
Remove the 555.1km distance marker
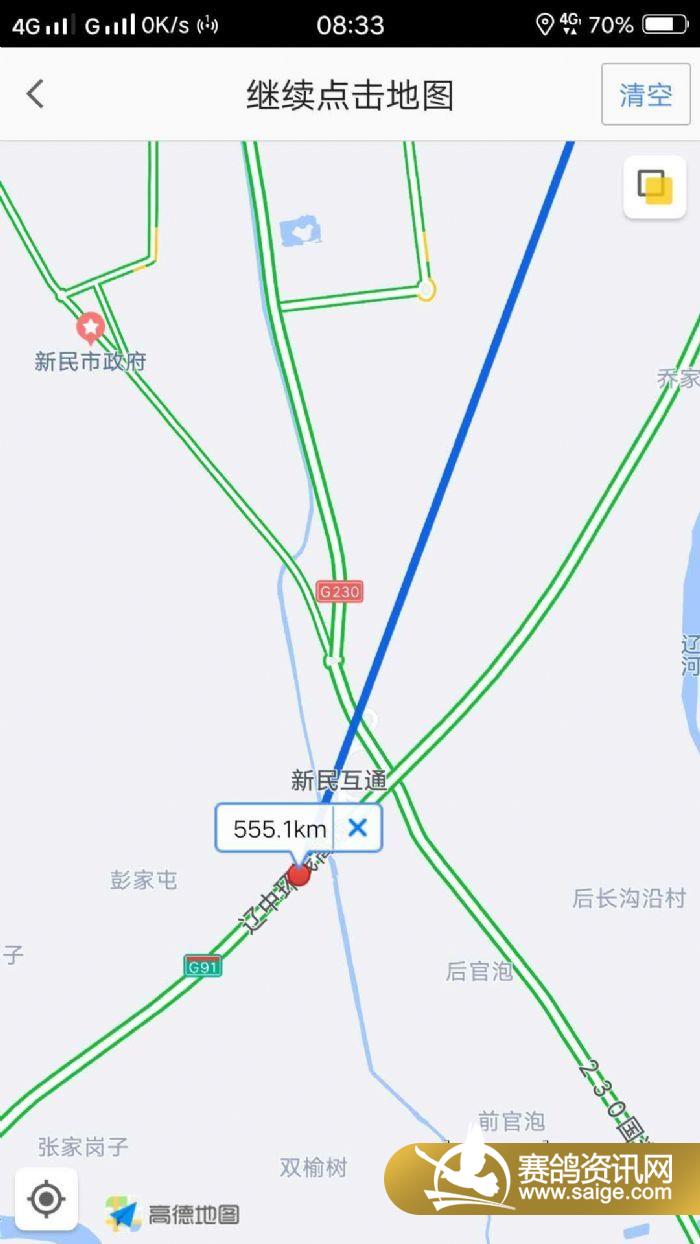click(x=358, y=828)
